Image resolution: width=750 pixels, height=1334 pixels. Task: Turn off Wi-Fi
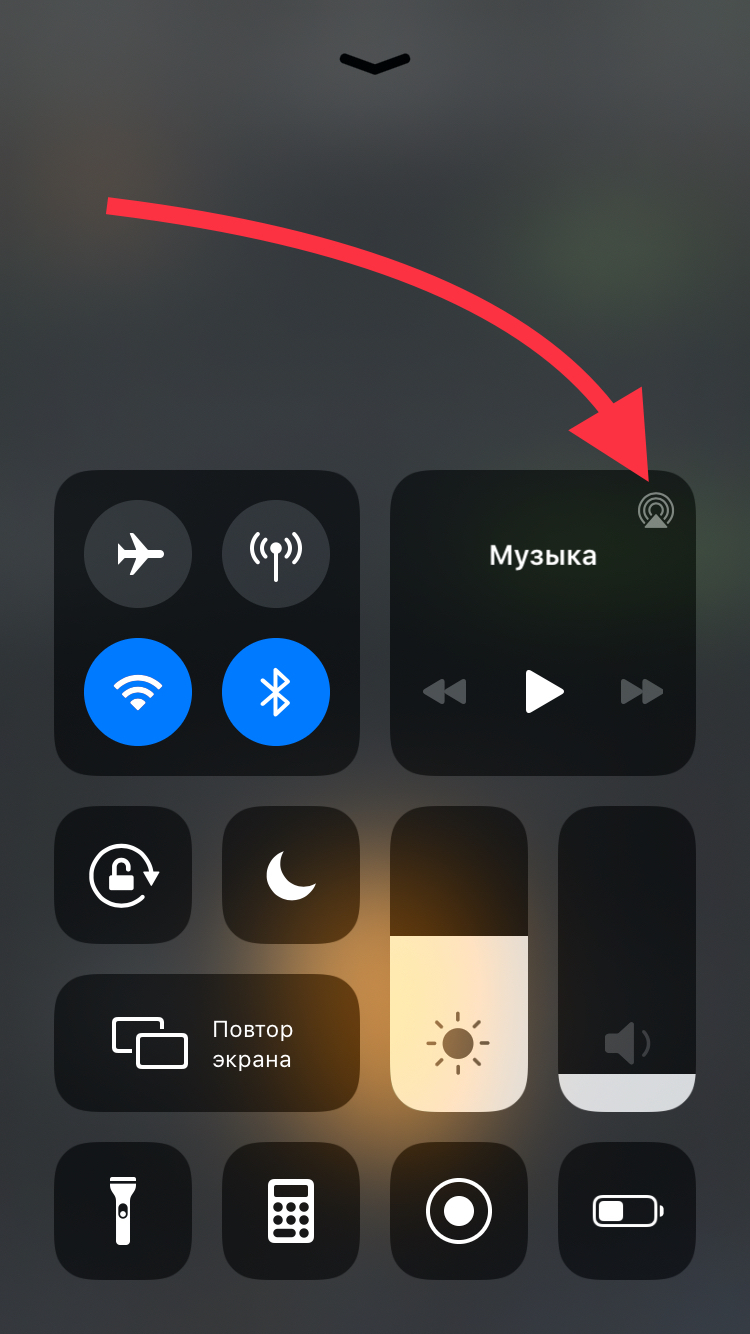[x=138, y=691]
